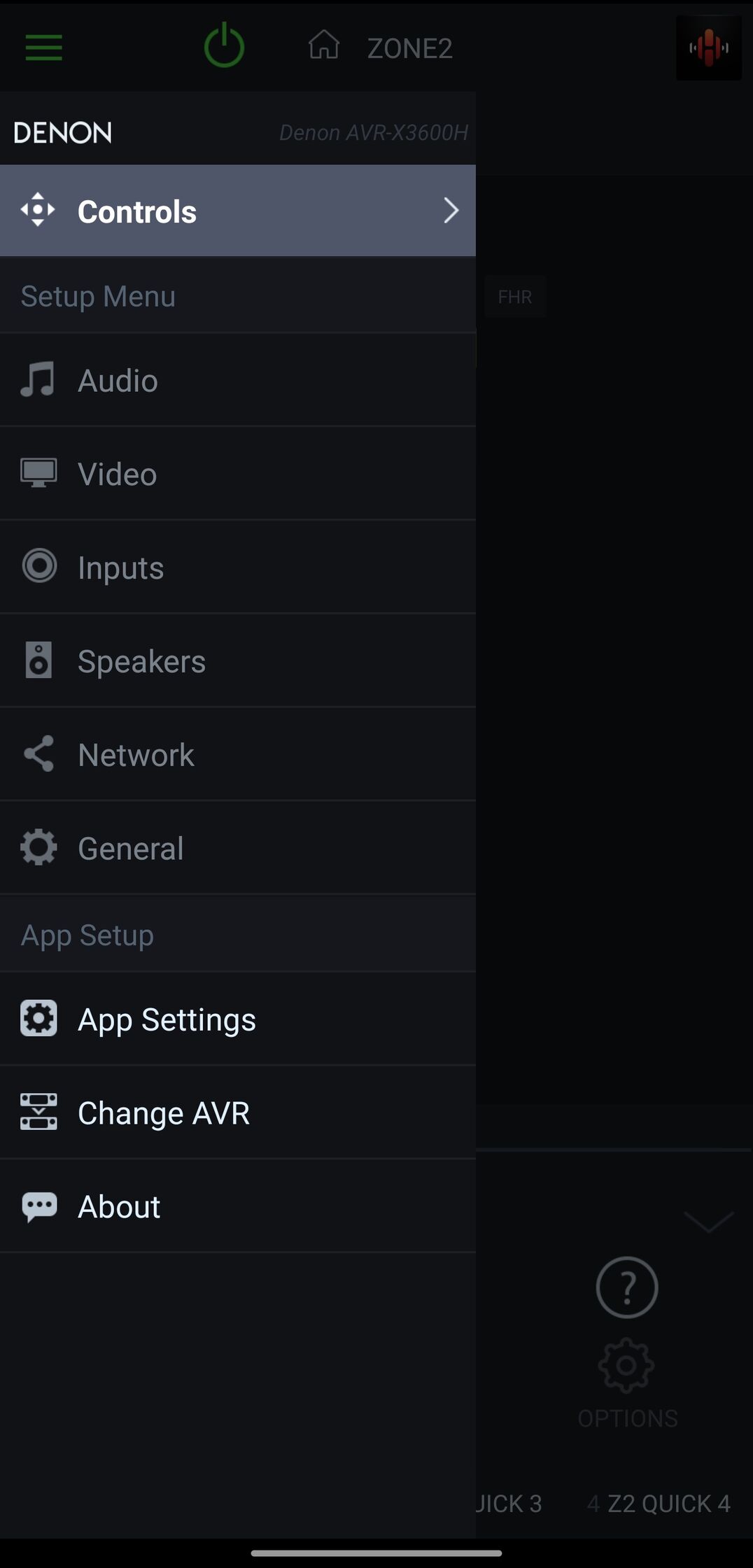The image size is (753, 1568).
Task: Open Audio setup menu
Action: [238, 380]
